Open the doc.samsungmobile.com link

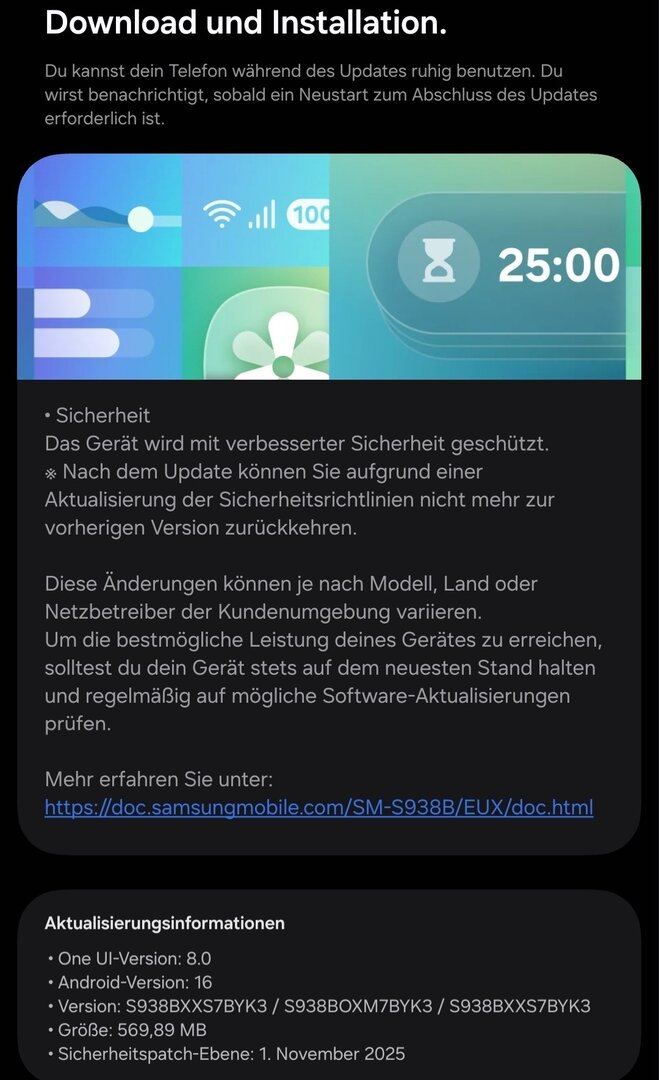click(x=319, y=806)
